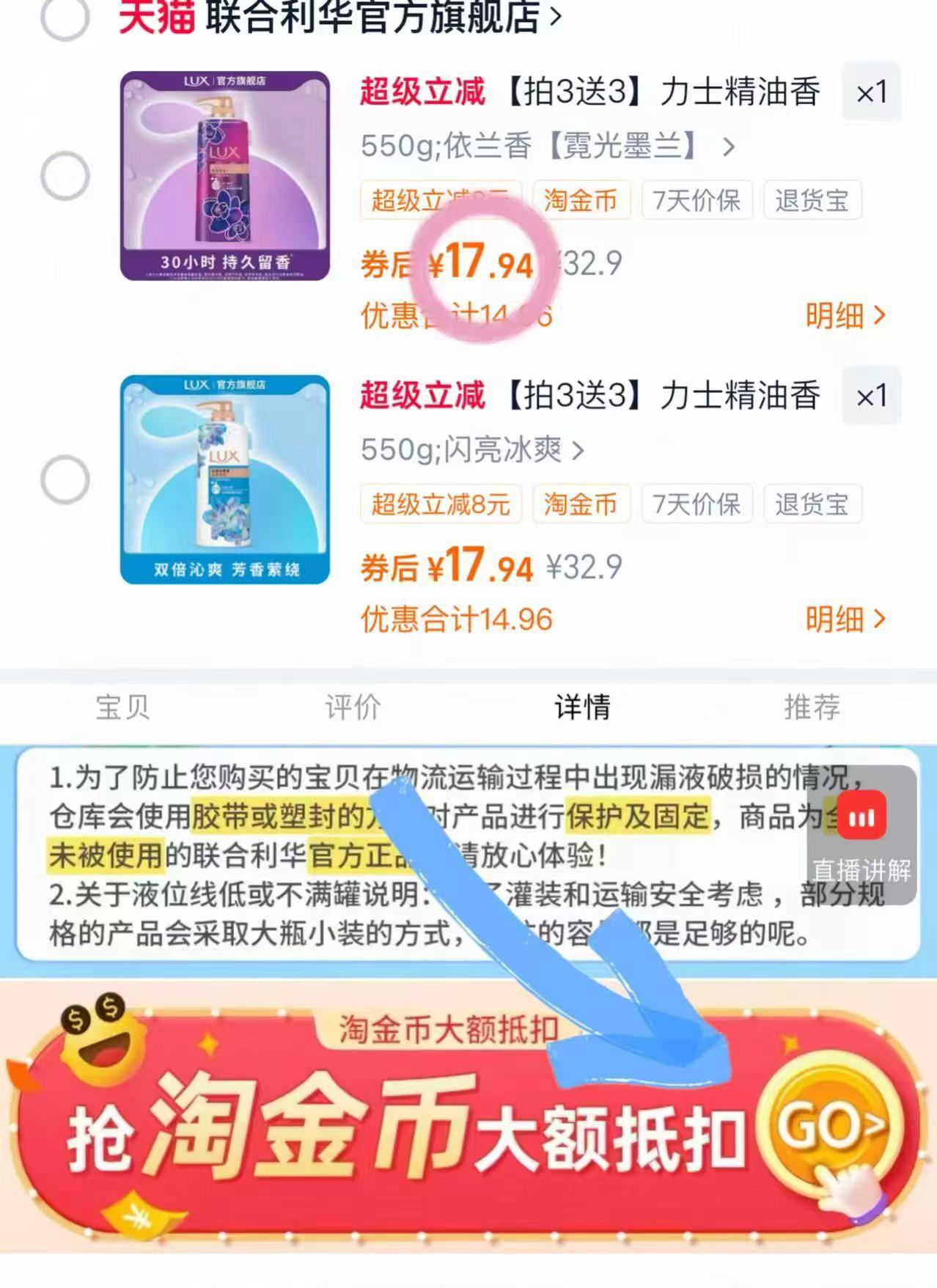Click the 超级立减8元 badge on second product
Screen dimensions: 937x1288
coord(441,504)
